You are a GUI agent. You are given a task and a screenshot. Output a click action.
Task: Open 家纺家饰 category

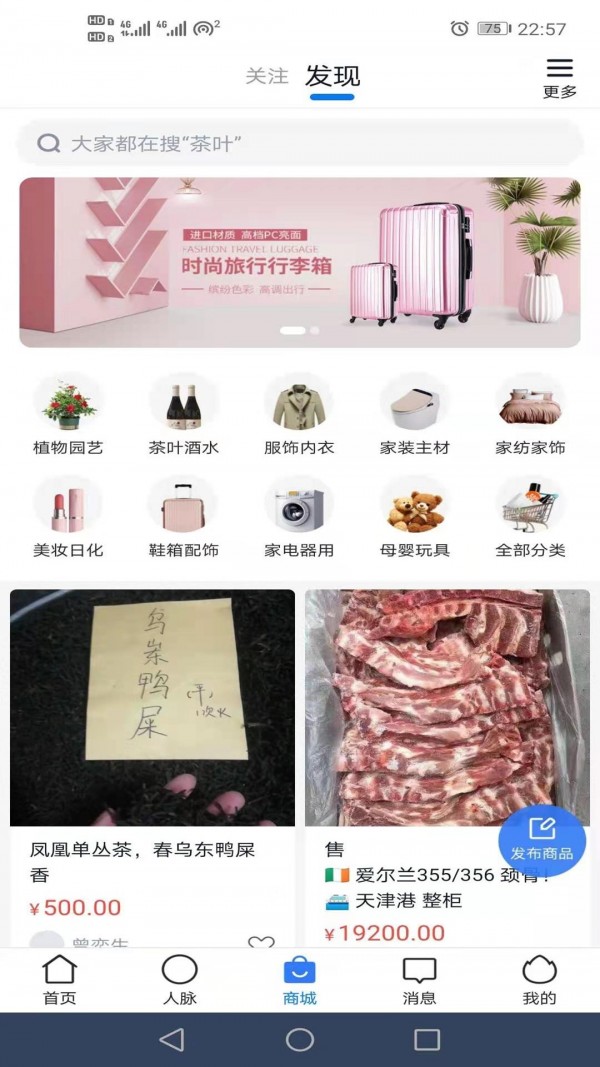pos(530,415)
